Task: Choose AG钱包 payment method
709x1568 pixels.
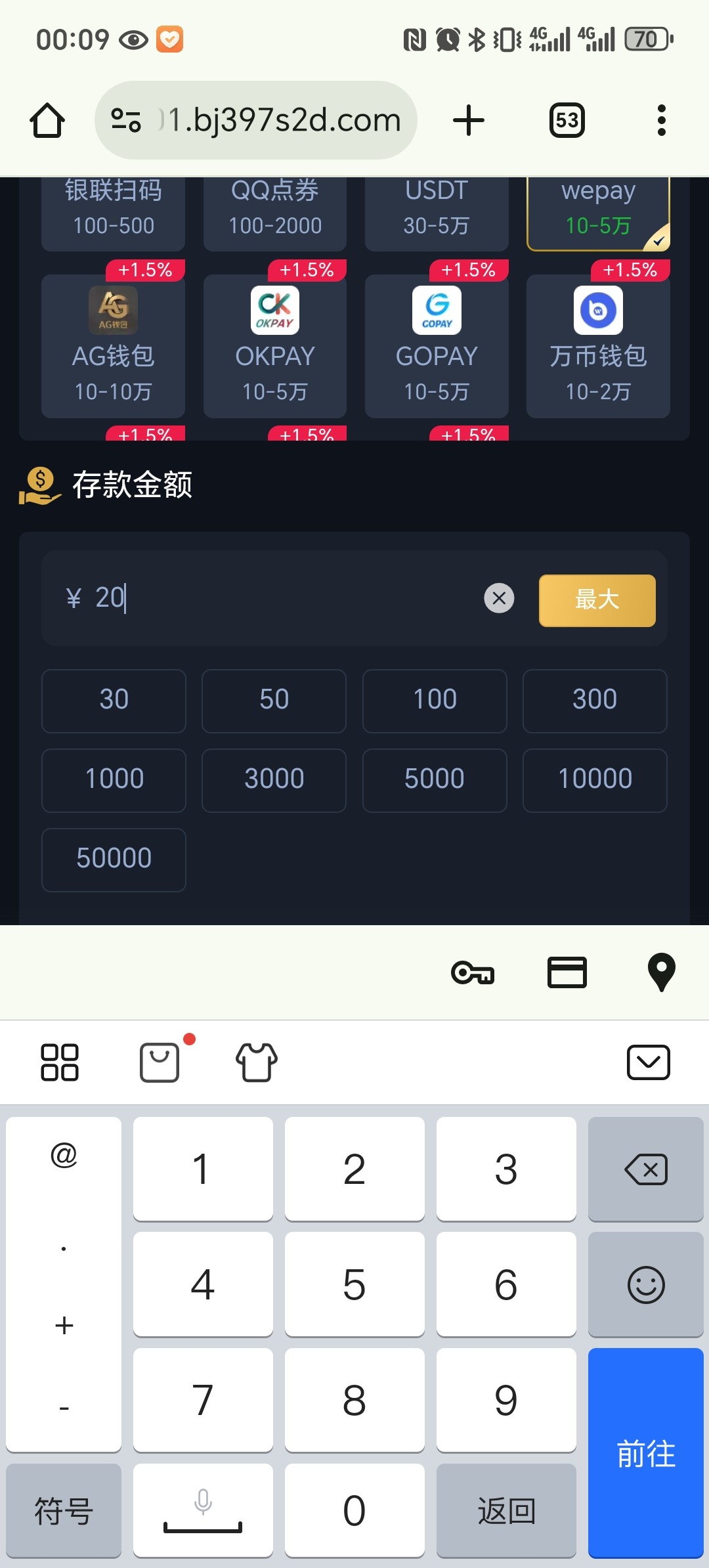Action: tap(113, 346)
